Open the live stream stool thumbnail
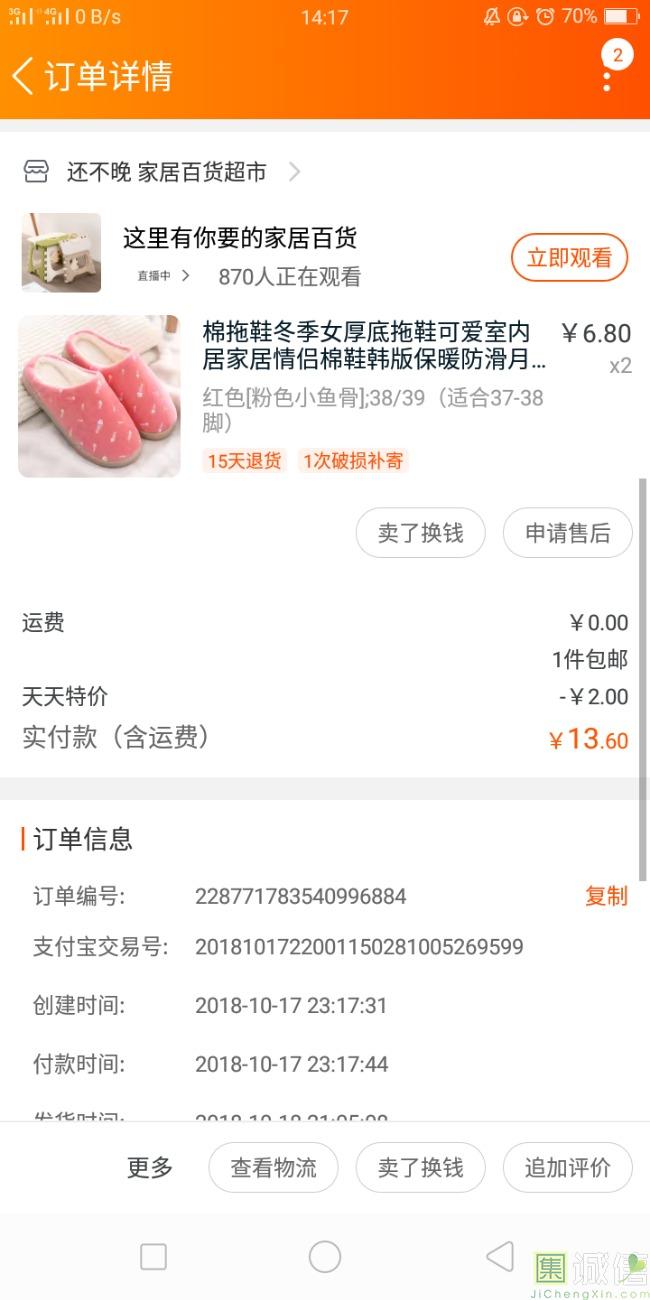The width and height of the screenshot is (650, 1300). 61,252
